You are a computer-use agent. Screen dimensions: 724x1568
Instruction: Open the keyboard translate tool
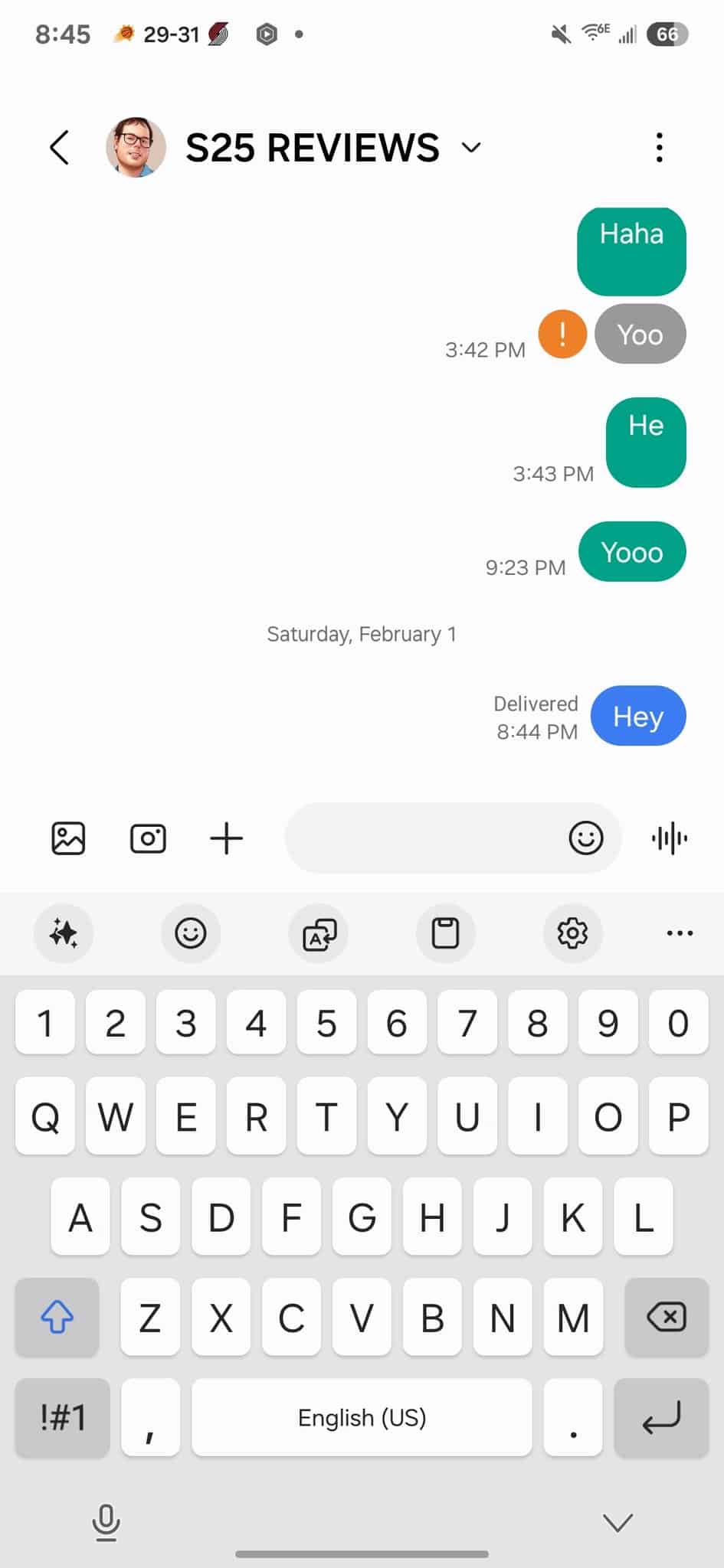click(x=319, y=933)
